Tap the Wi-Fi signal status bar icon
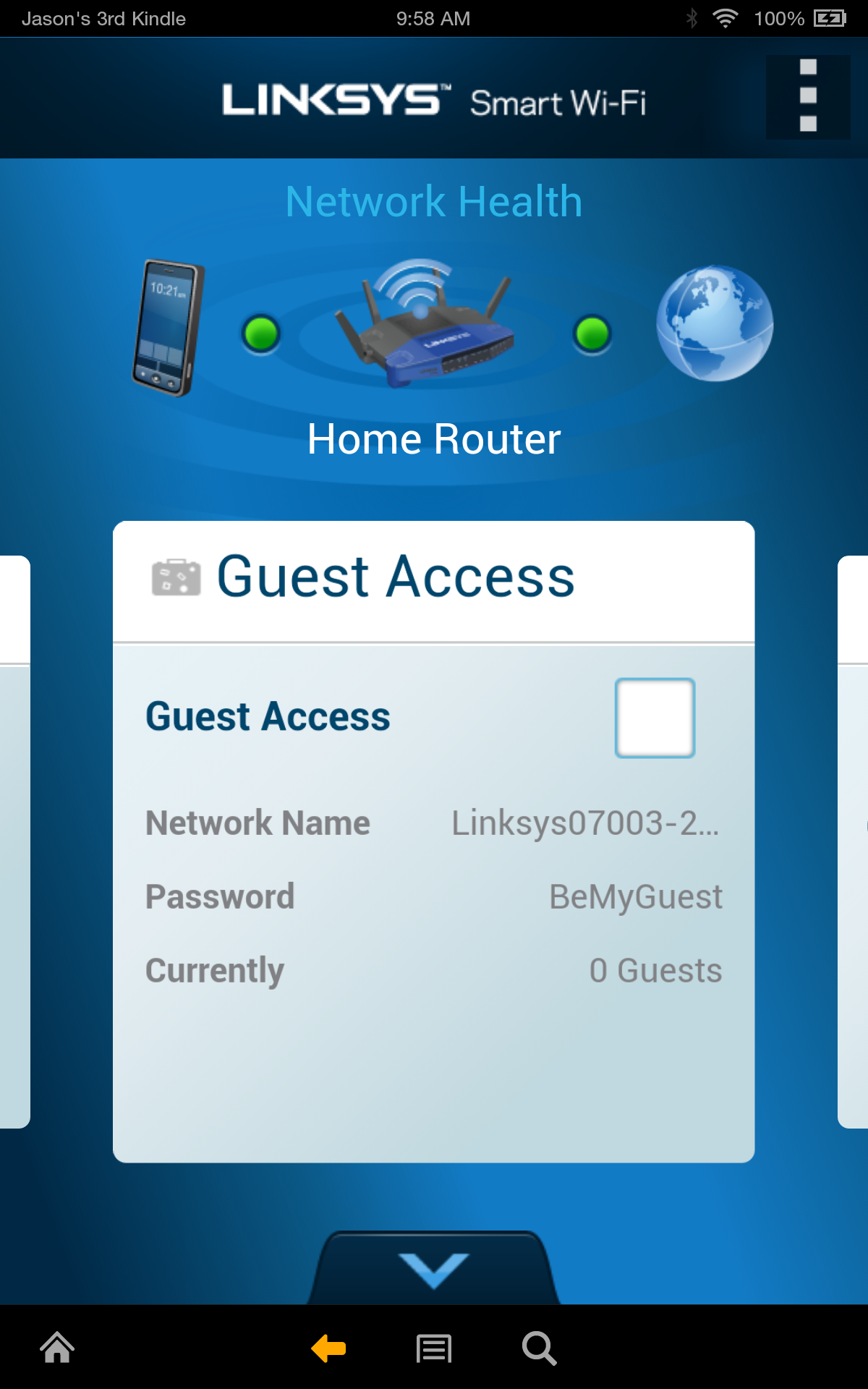Viewport: 868px width, 1389px height. coord(723,18)
